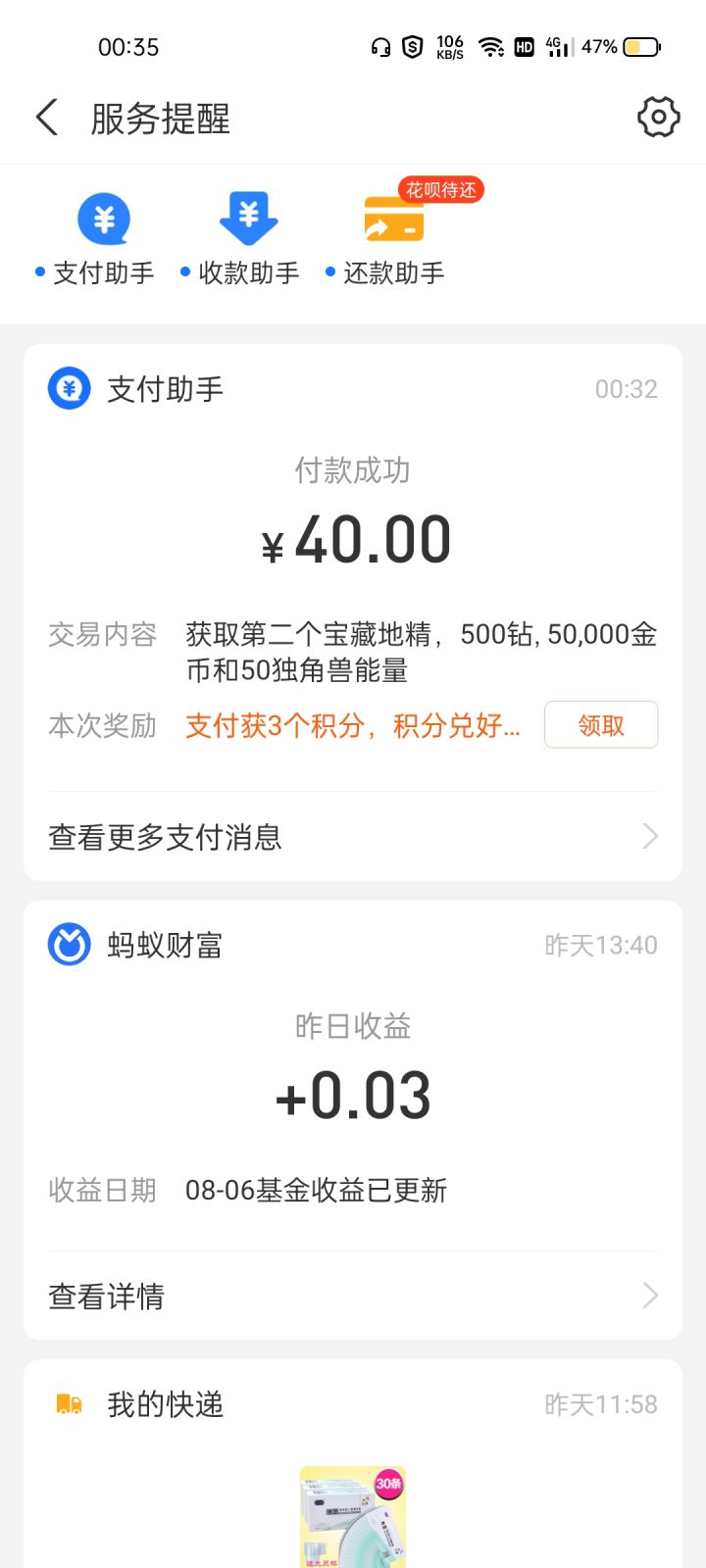View 查看更多支付消息
Image resolution: width=706 pixels, height=1568 pixels.
click(353, 837)
